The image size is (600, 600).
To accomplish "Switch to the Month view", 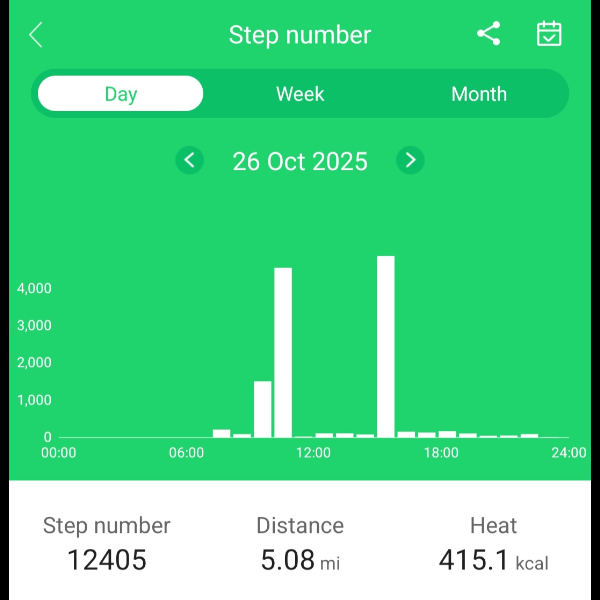I will pos(478,94).
